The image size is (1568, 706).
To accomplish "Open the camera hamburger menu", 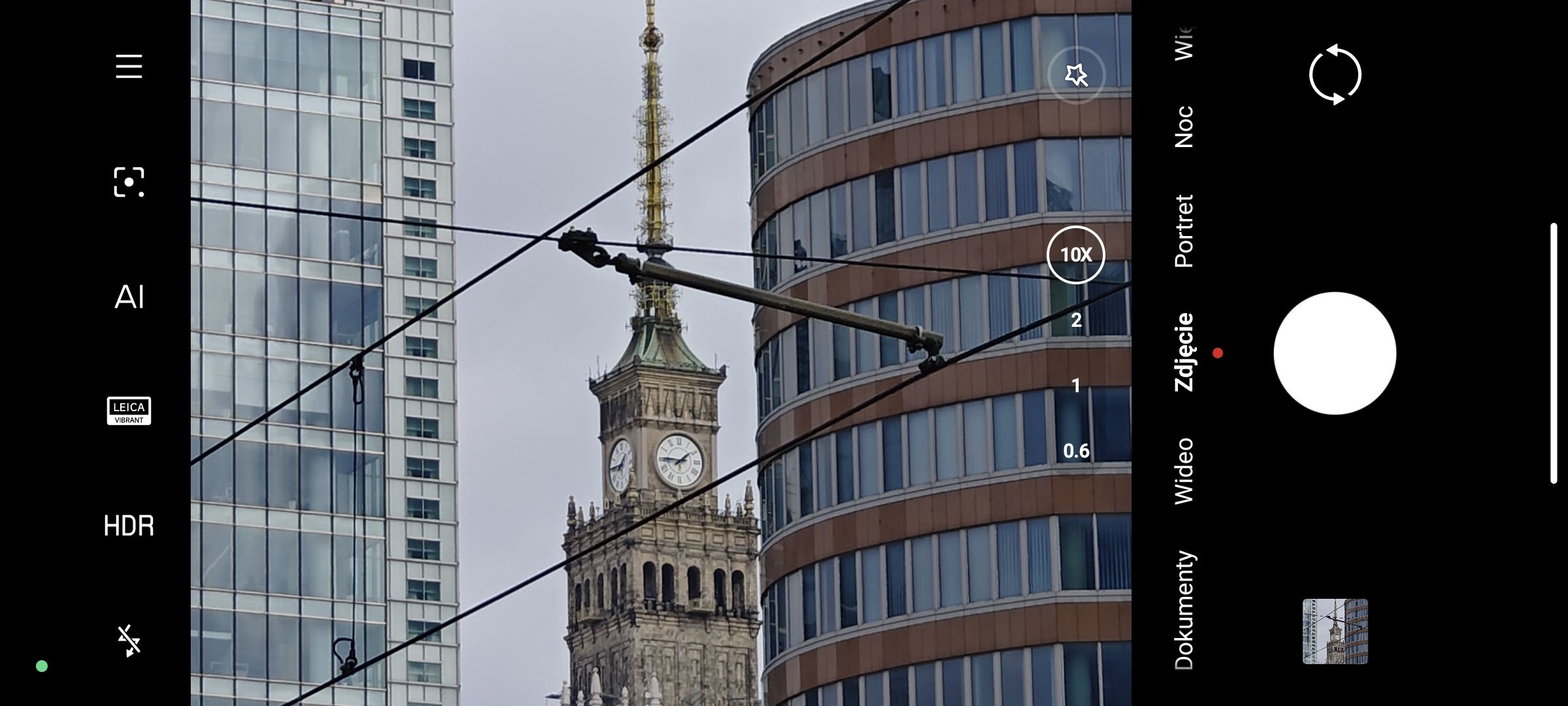I will (129, 67).
